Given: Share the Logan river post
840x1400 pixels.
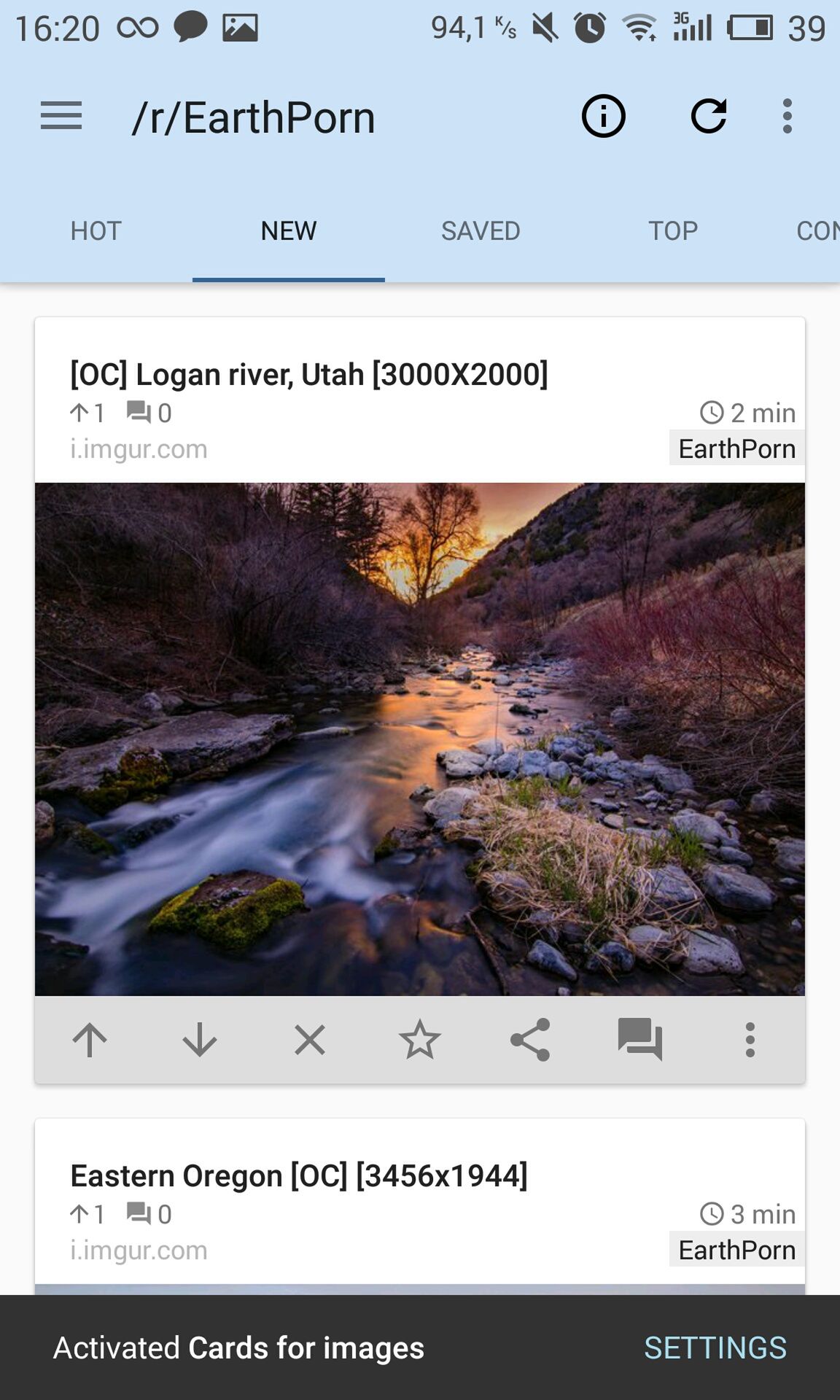Looking at the screenshot, I should click(530, 1040).
